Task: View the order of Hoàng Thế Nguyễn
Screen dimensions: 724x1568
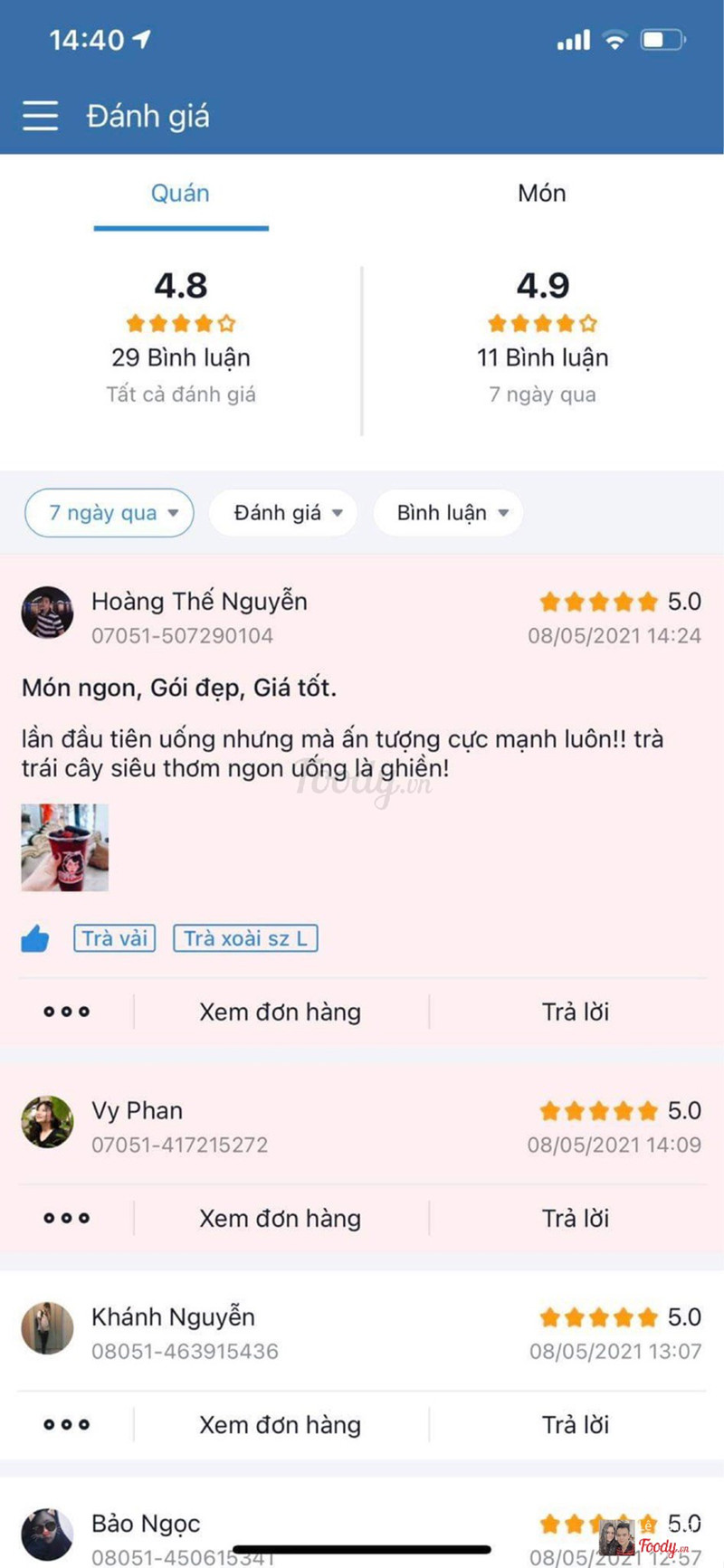Action: pos(280,1012)
